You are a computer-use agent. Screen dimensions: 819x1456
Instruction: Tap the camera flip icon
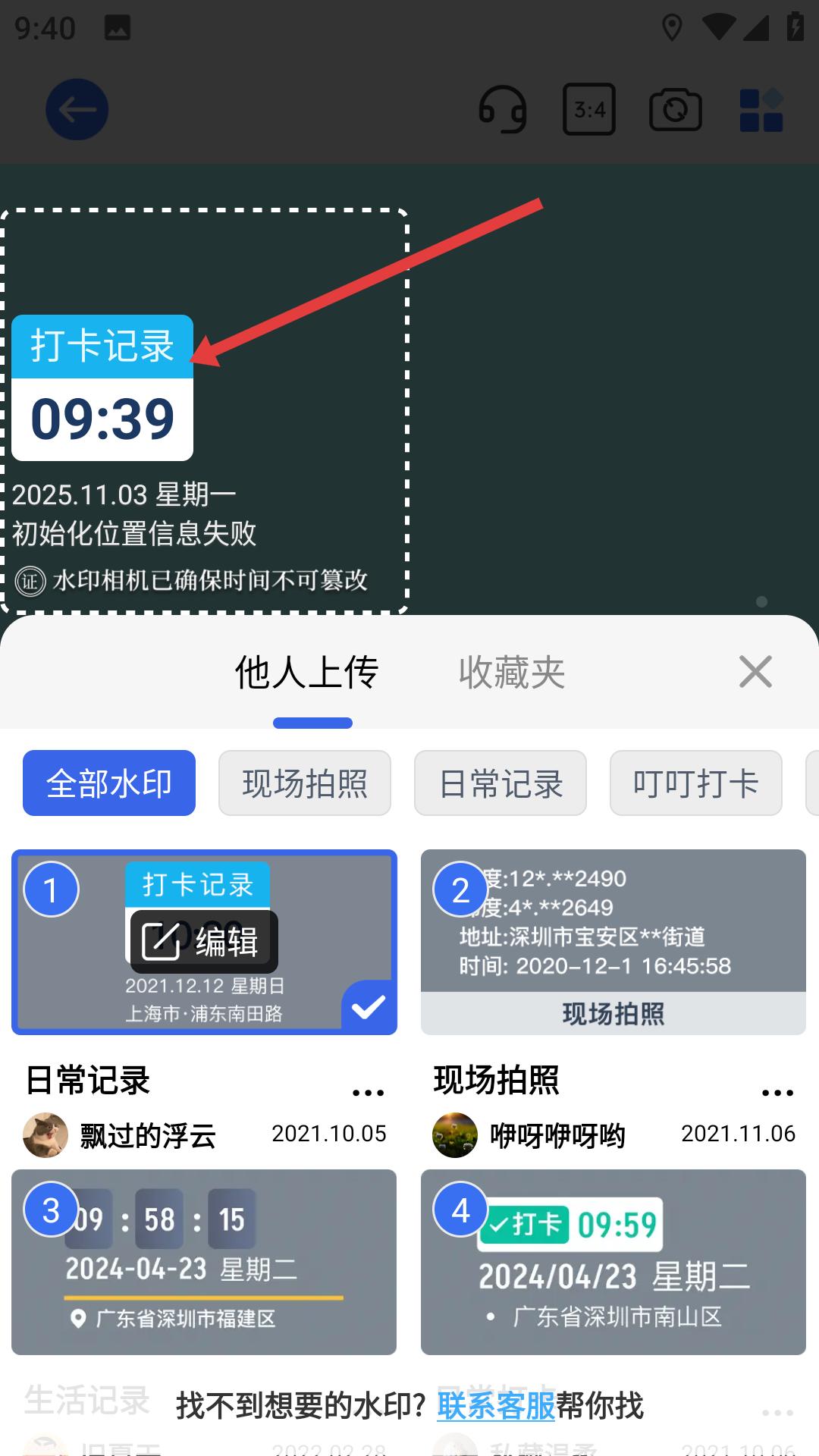click(x=674, y=108)
